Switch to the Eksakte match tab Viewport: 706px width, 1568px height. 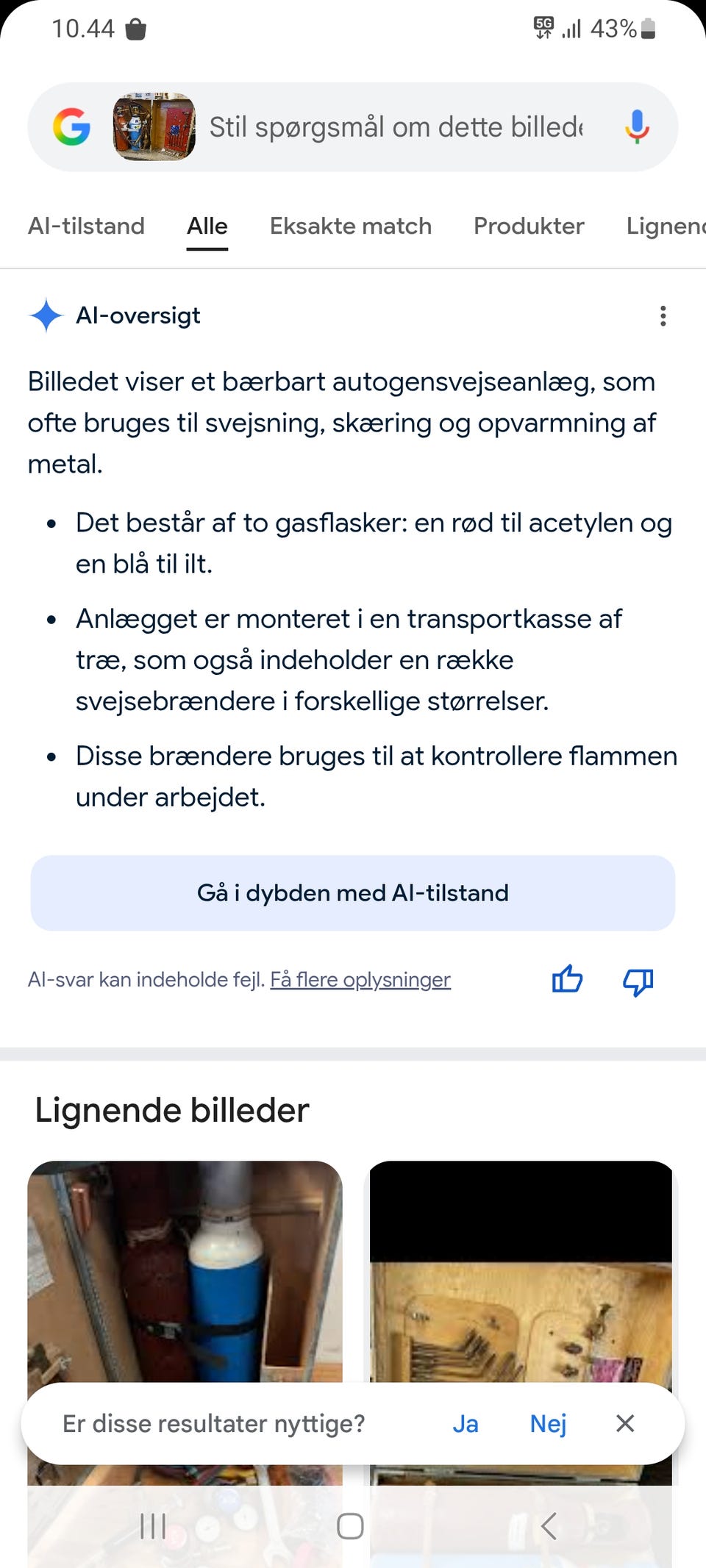tap(351, 226)
